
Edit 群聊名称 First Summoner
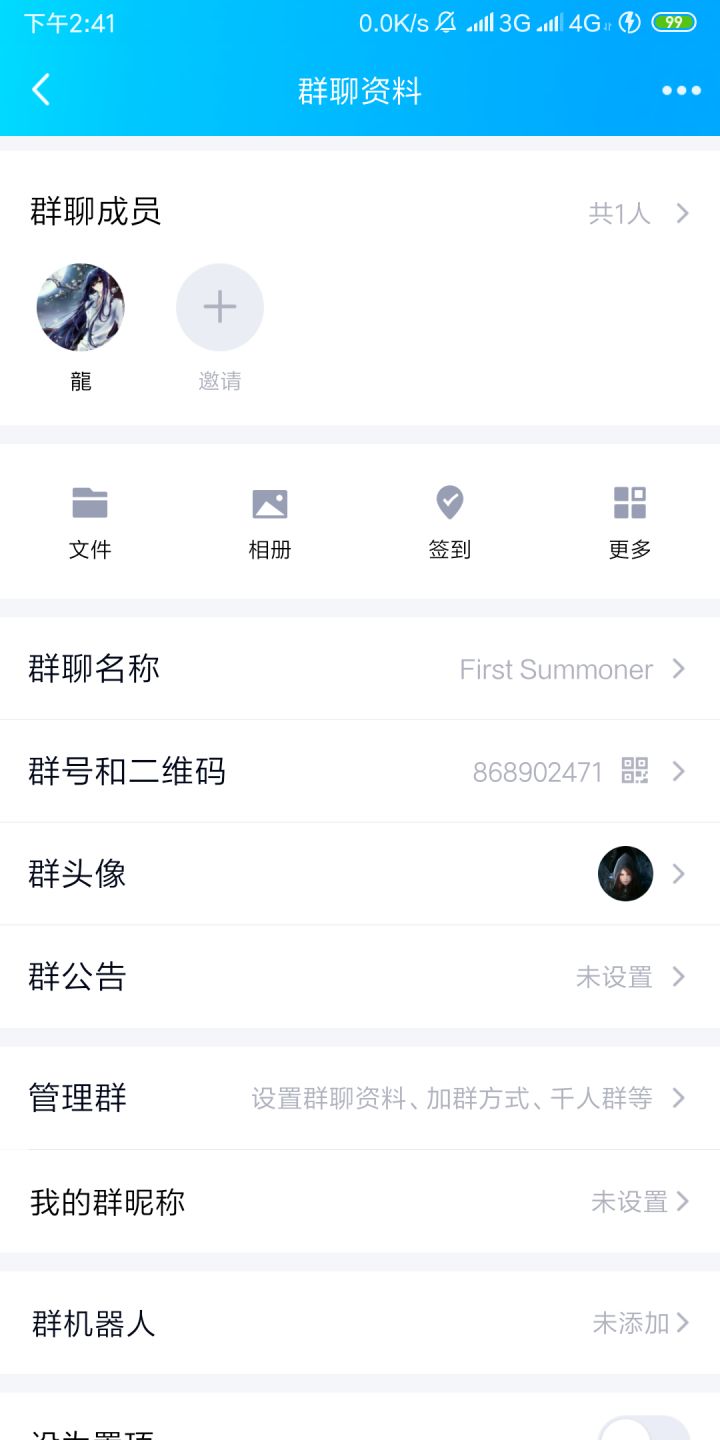[360, 669]
